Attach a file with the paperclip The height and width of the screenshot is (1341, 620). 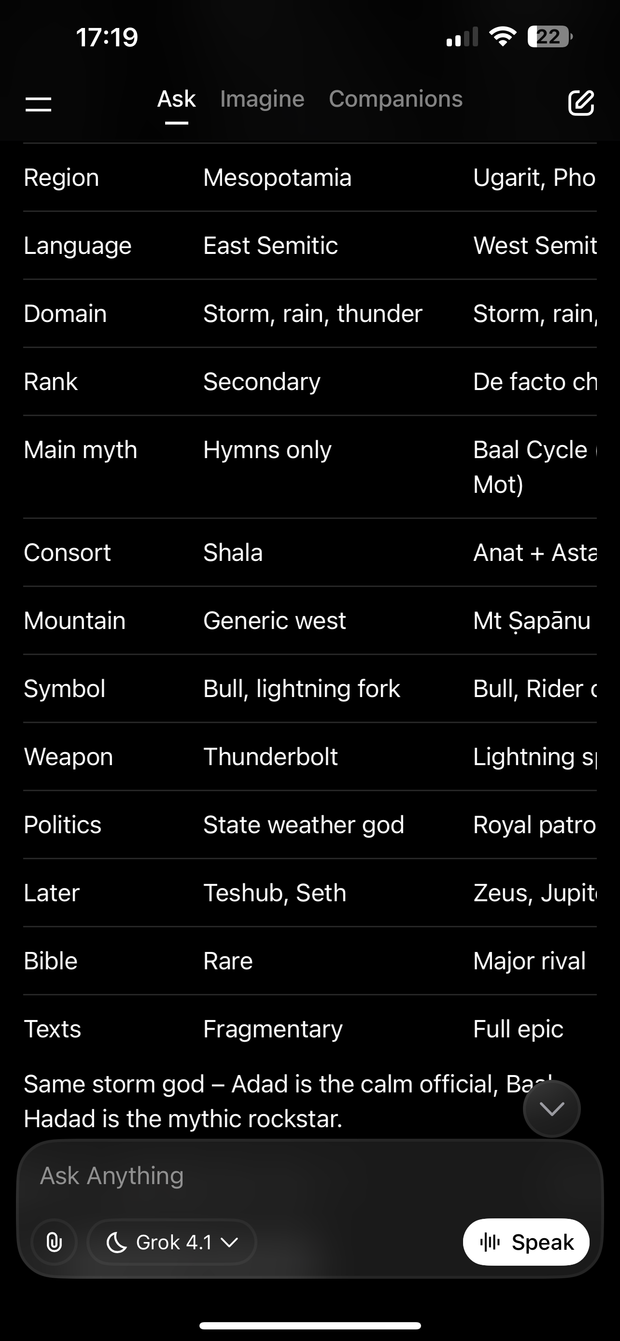coord(54,1242)
